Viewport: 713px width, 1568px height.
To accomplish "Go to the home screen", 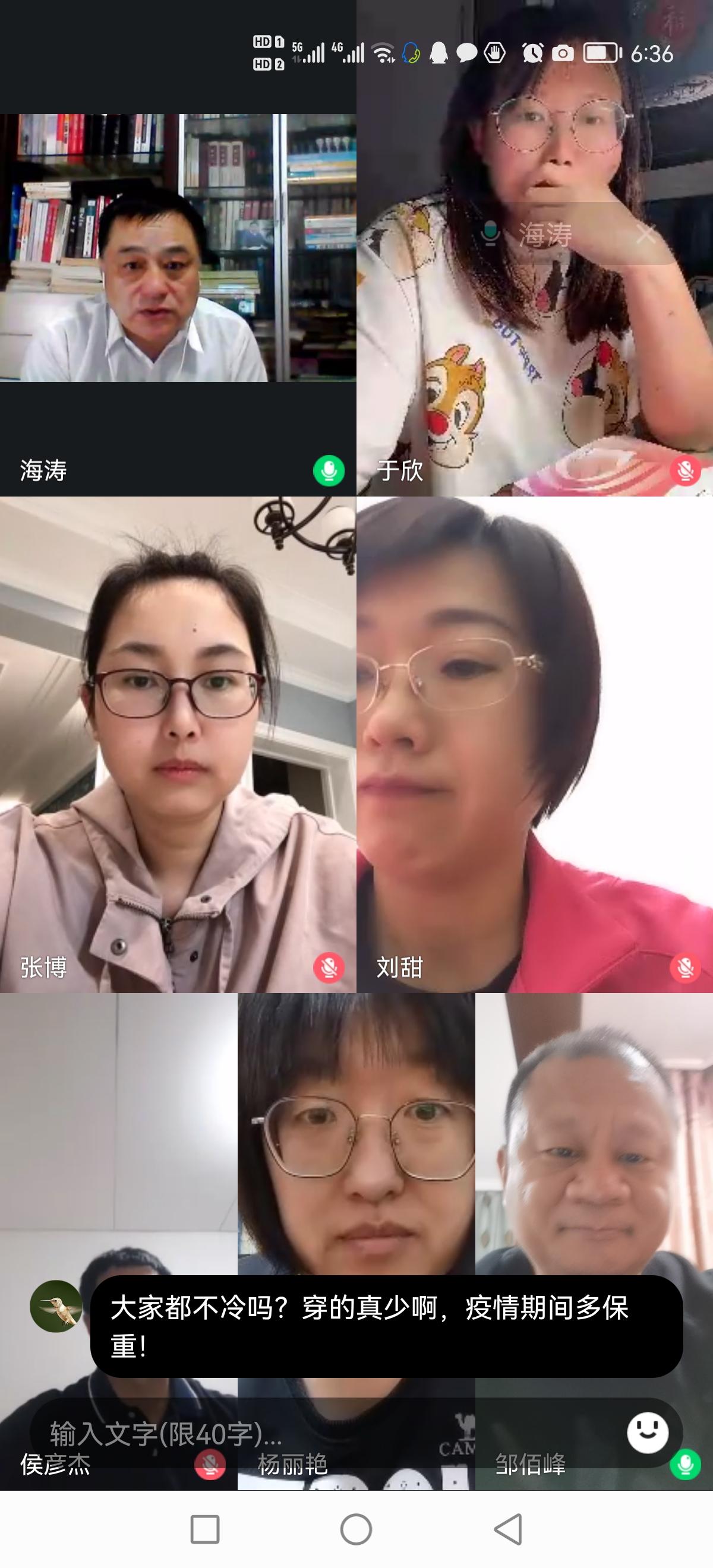I will [x=356, y=1528].
